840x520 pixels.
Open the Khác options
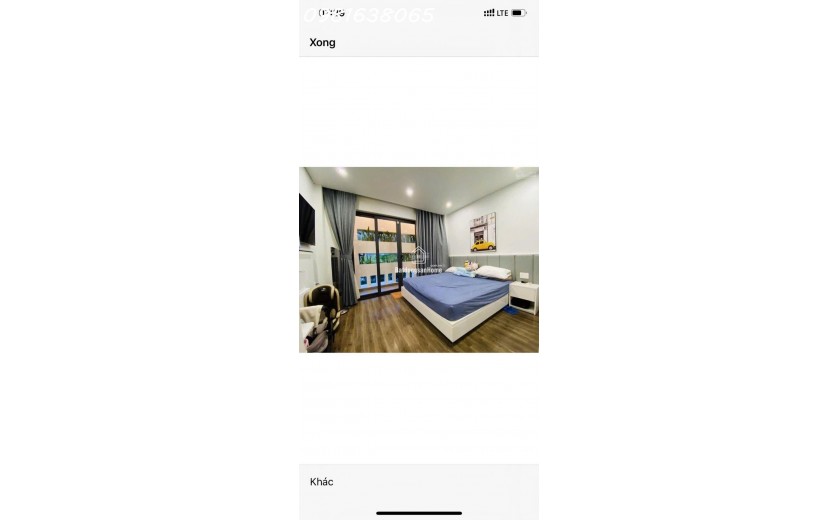tap(321, 482)
